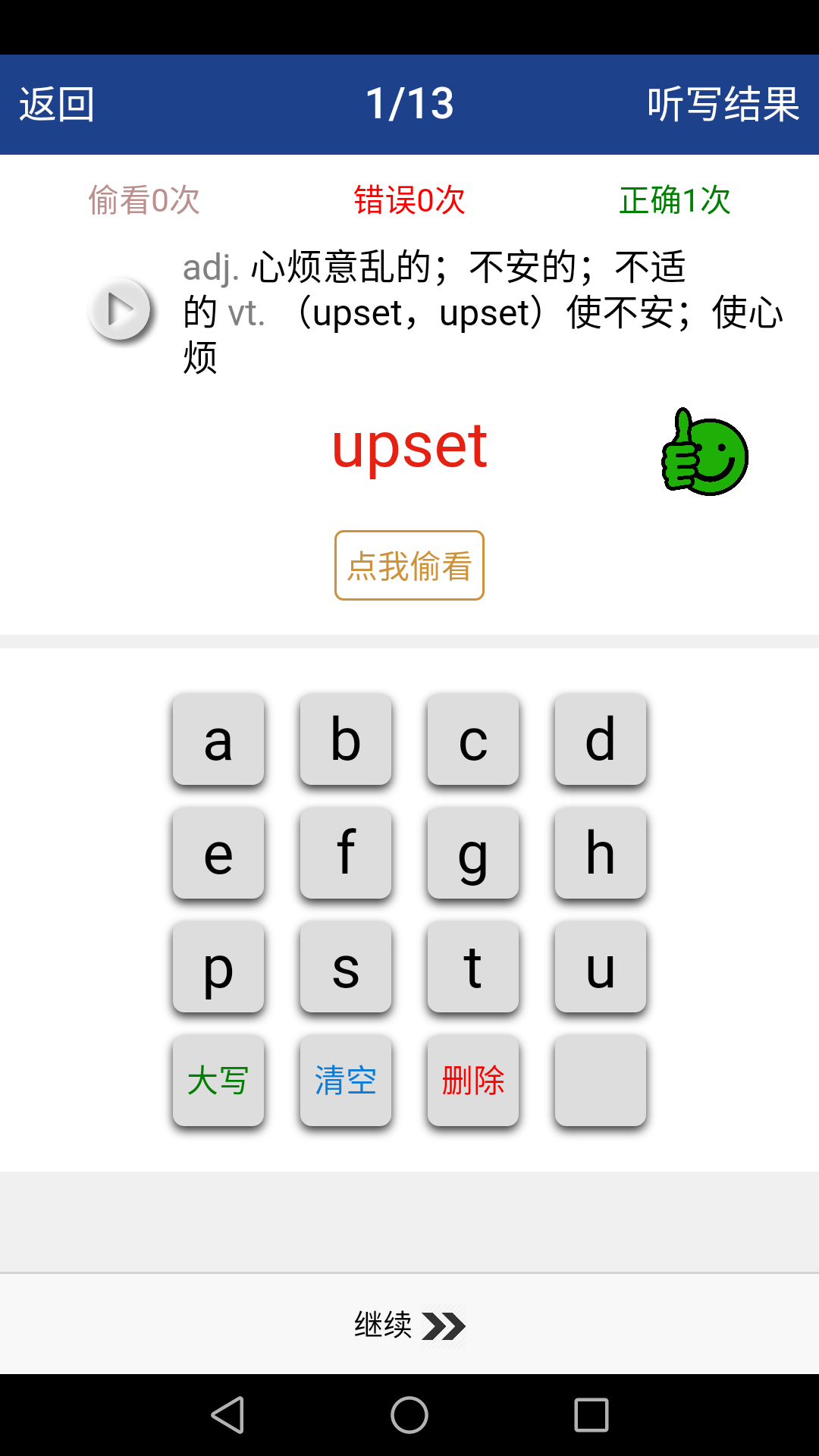Type letter p

tap(218, 967)
